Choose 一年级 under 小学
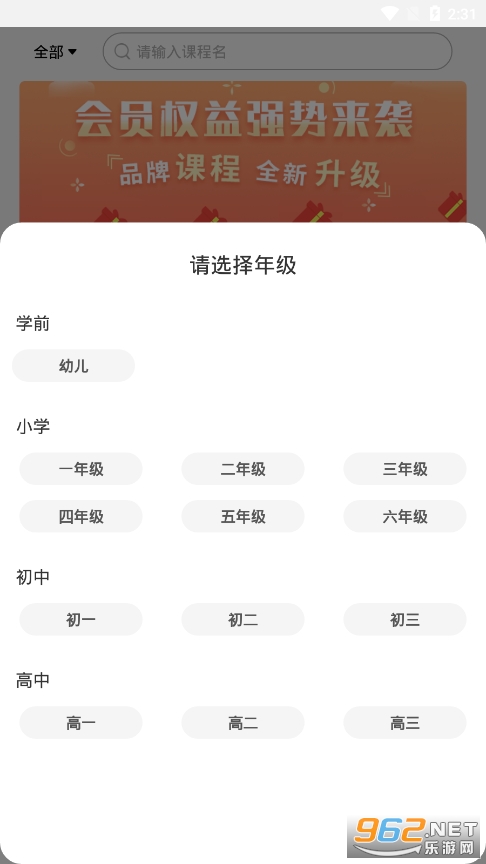The height and width of the screenshot is (864, 486). coord(81,469)
